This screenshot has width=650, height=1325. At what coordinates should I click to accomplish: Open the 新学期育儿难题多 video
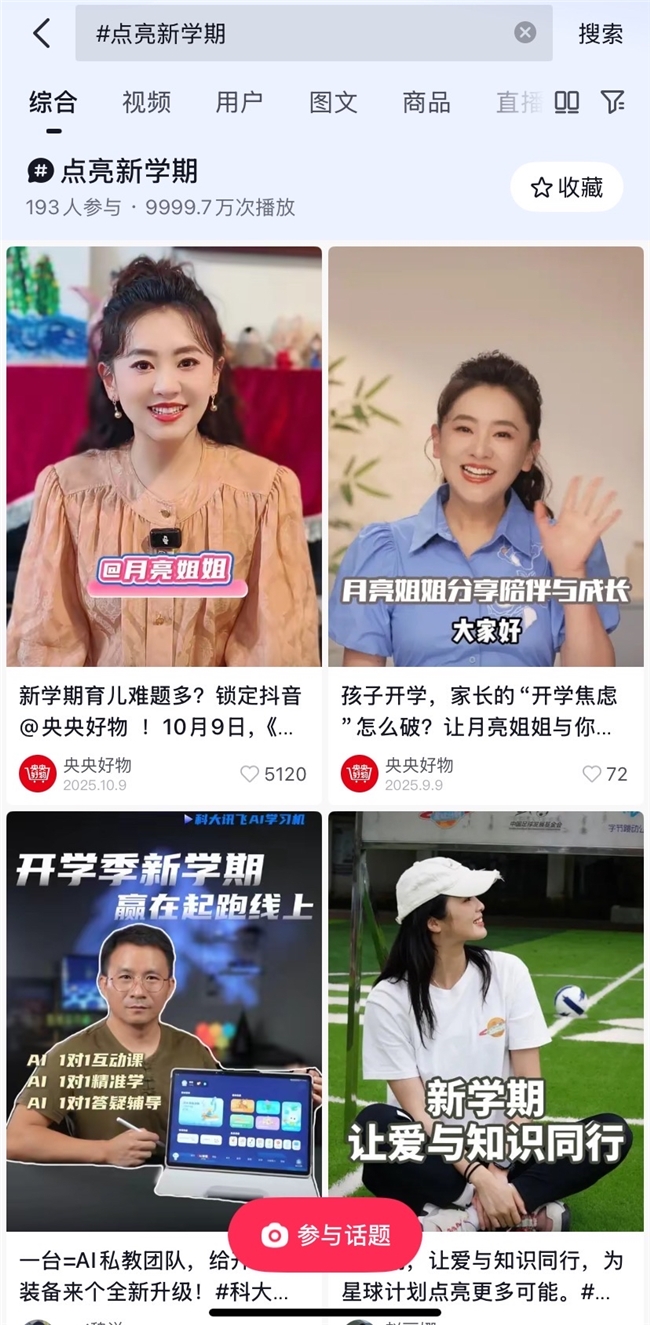click(x=164, y=456)
